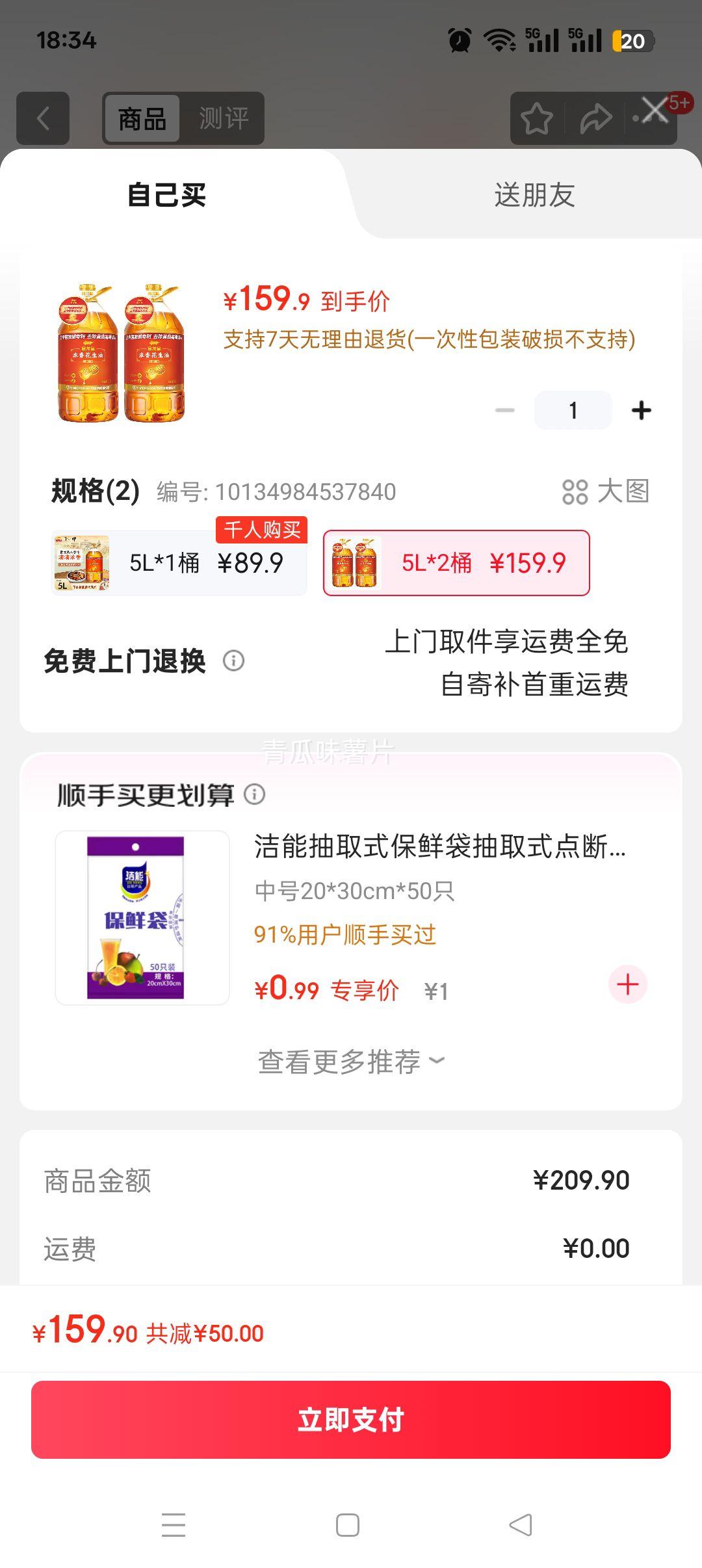Favorite the product with the star icon

point(538,118)
